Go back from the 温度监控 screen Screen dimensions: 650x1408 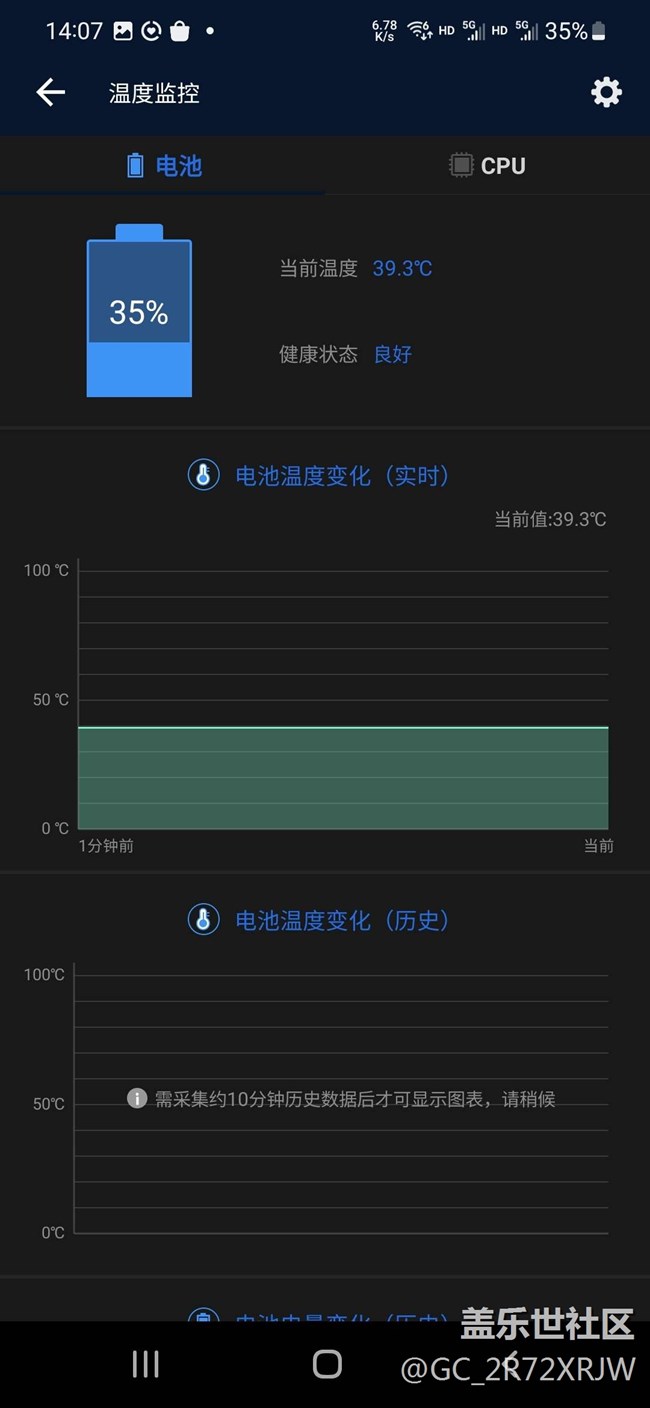pos(50,93)
